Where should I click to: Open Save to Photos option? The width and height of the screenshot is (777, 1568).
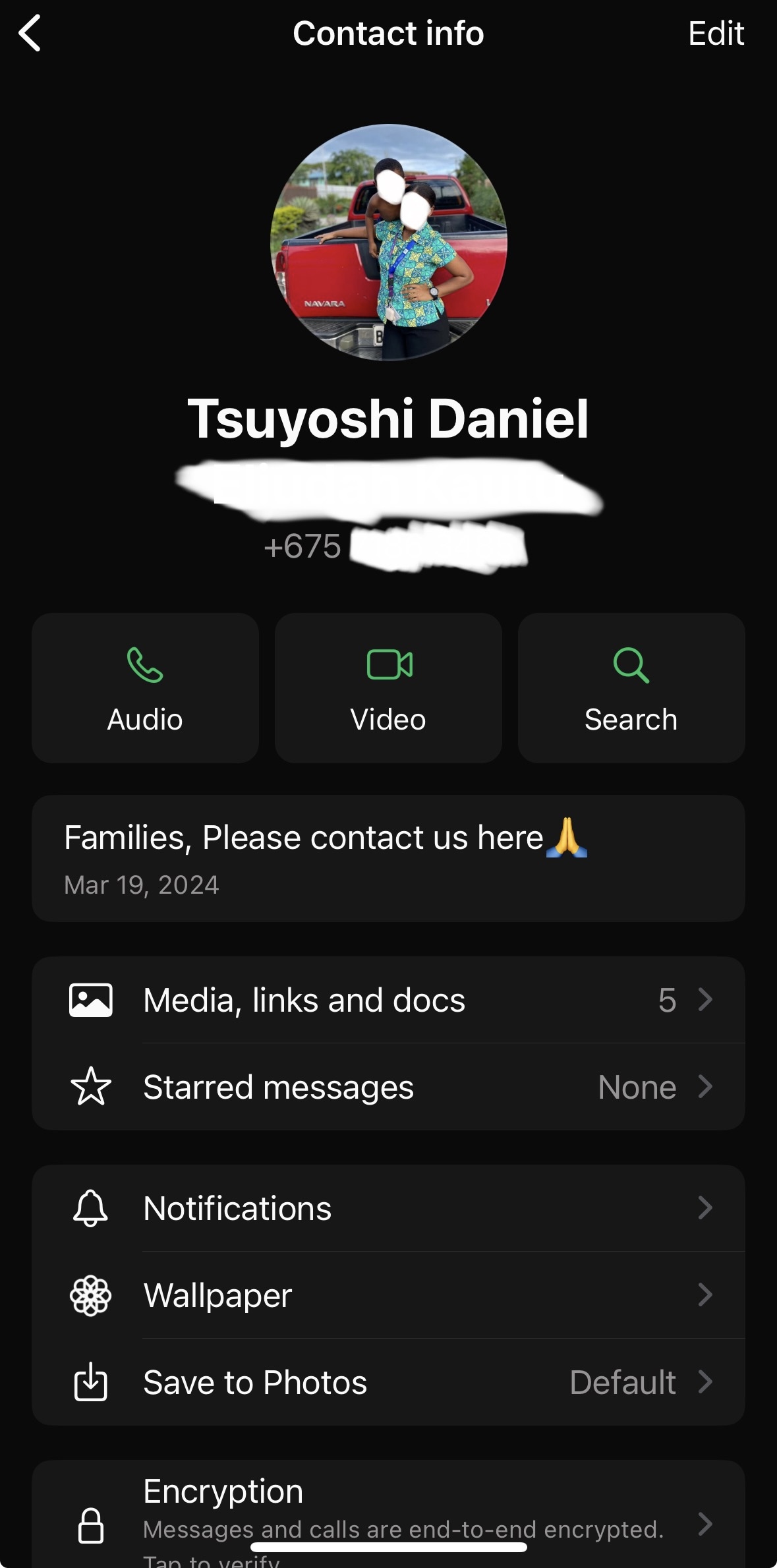(388, 1382)
